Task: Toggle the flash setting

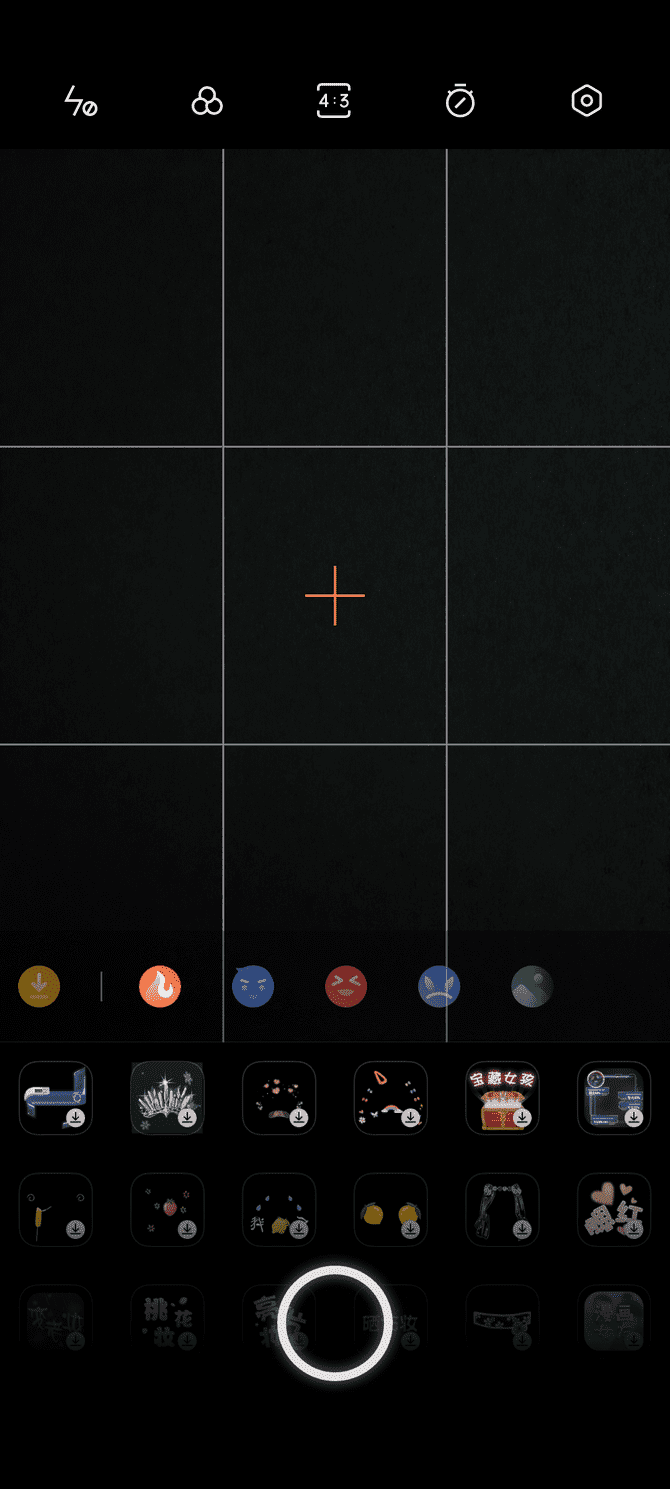Action: pos(80,101)
